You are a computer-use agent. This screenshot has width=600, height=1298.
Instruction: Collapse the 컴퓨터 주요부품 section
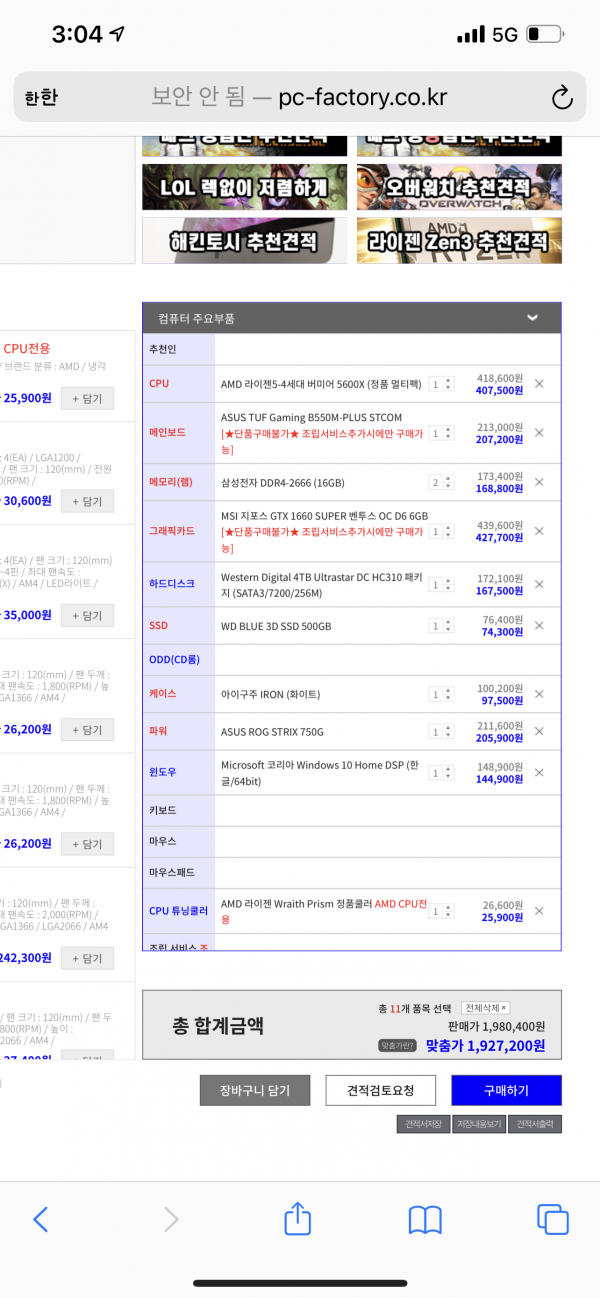coord(533,318)
